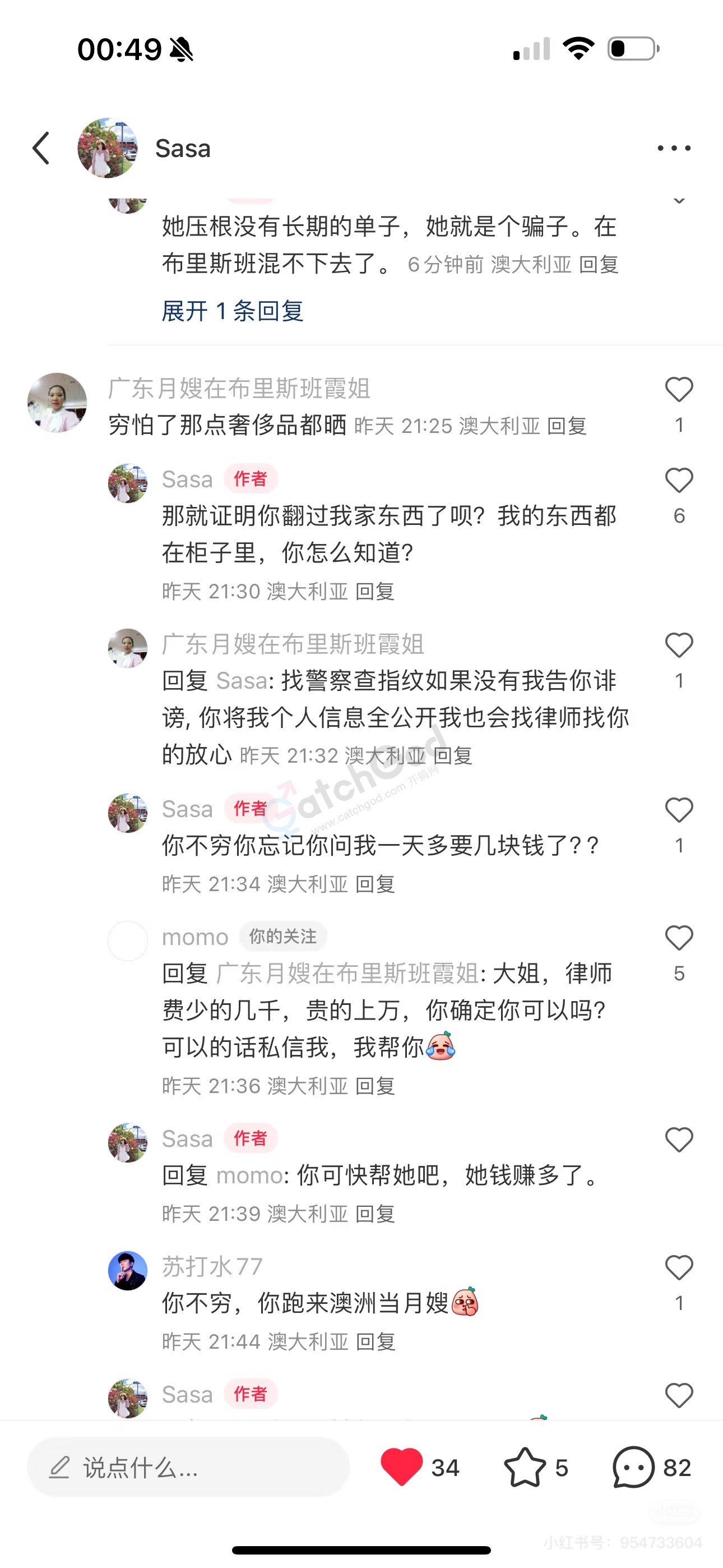Go back using the top-left arrow
Image resolution: width=723 pixels, height=1568 pixels.
[41, 148]
